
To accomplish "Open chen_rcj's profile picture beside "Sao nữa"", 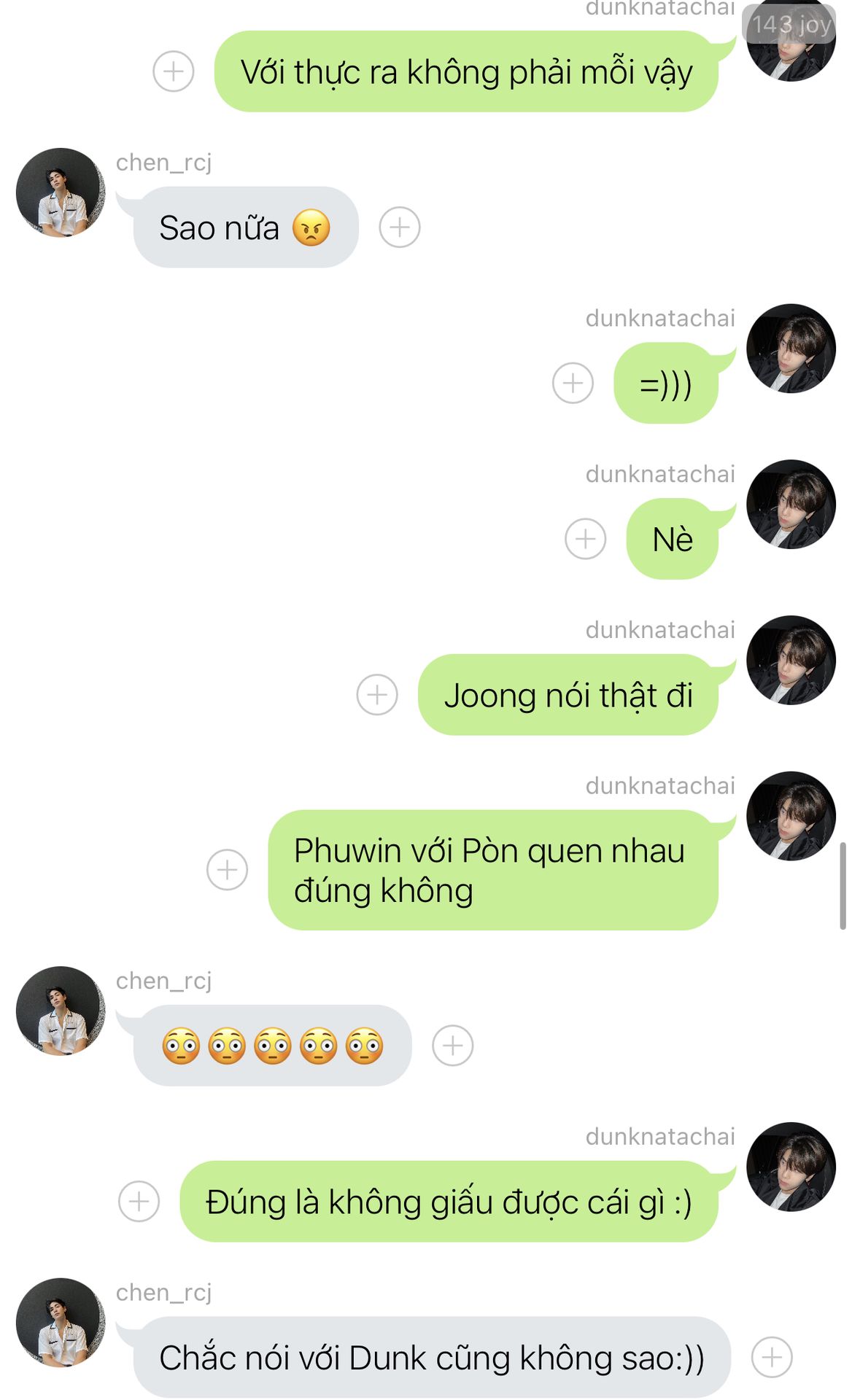I will (61, 193).
